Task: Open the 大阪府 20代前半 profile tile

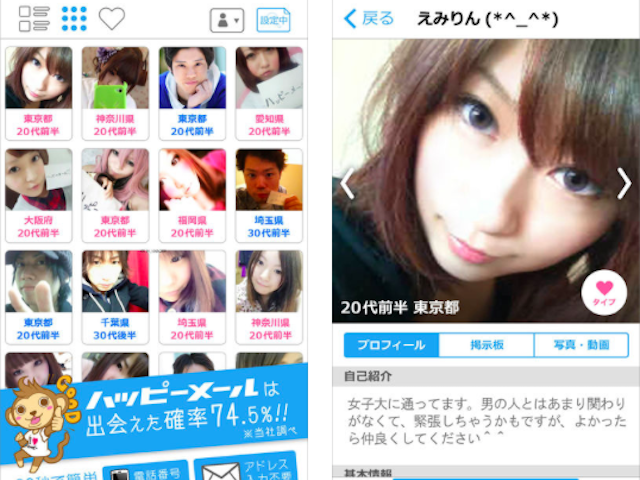Action: click(38, 192)
